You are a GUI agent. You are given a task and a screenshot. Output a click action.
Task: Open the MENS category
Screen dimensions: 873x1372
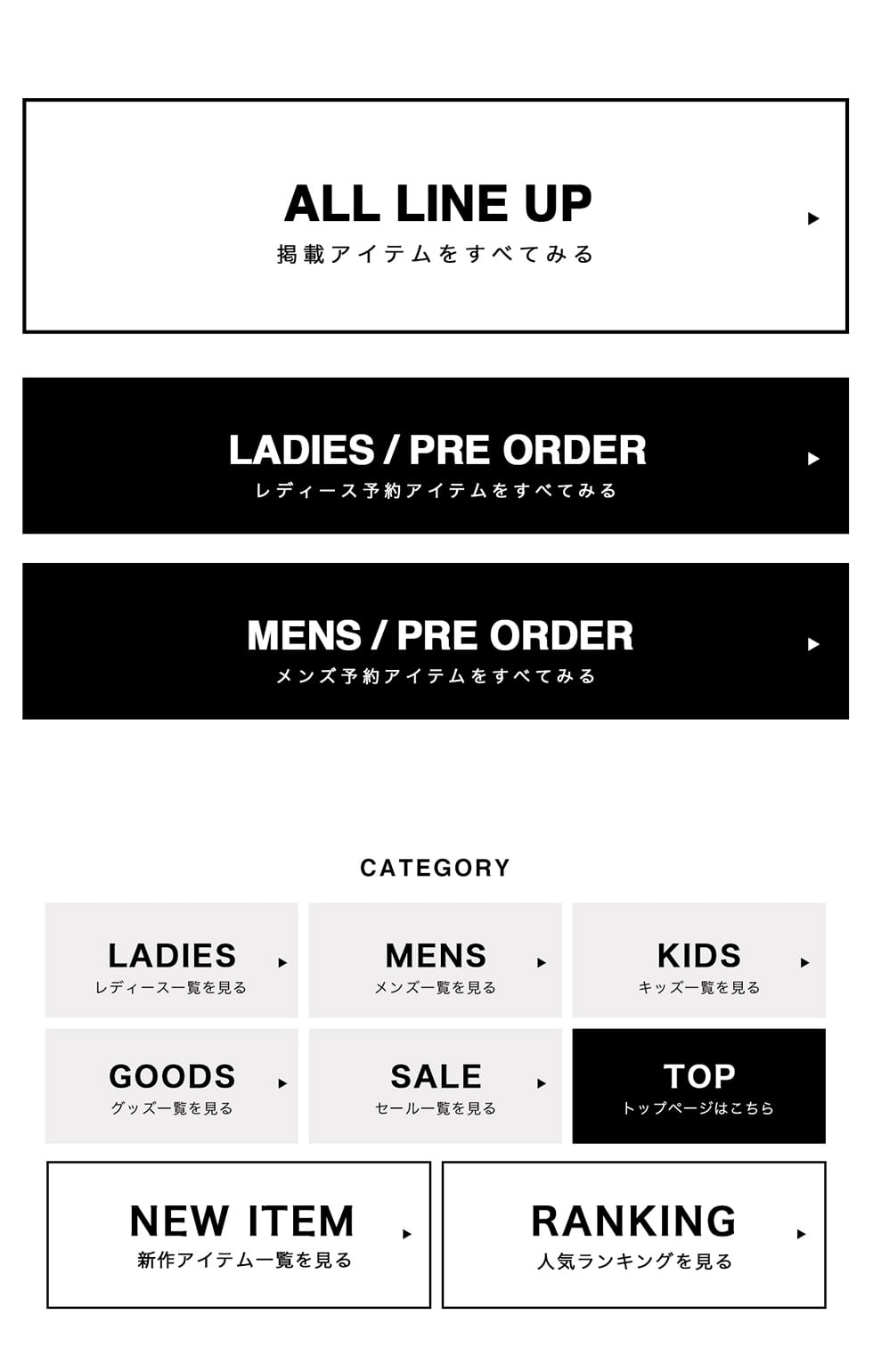click(x=435, y=961)
